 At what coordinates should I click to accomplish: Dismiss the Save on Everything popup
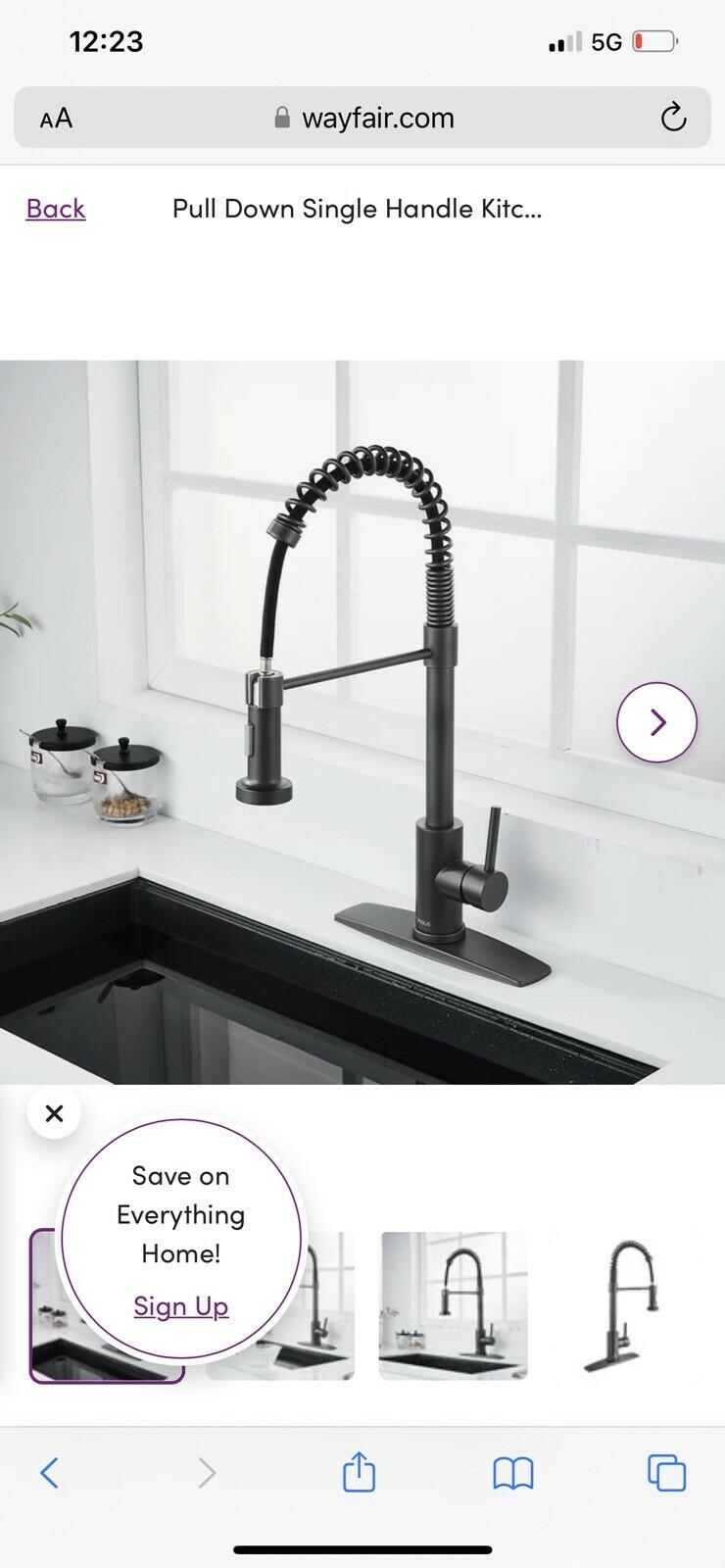[54, 1112]
